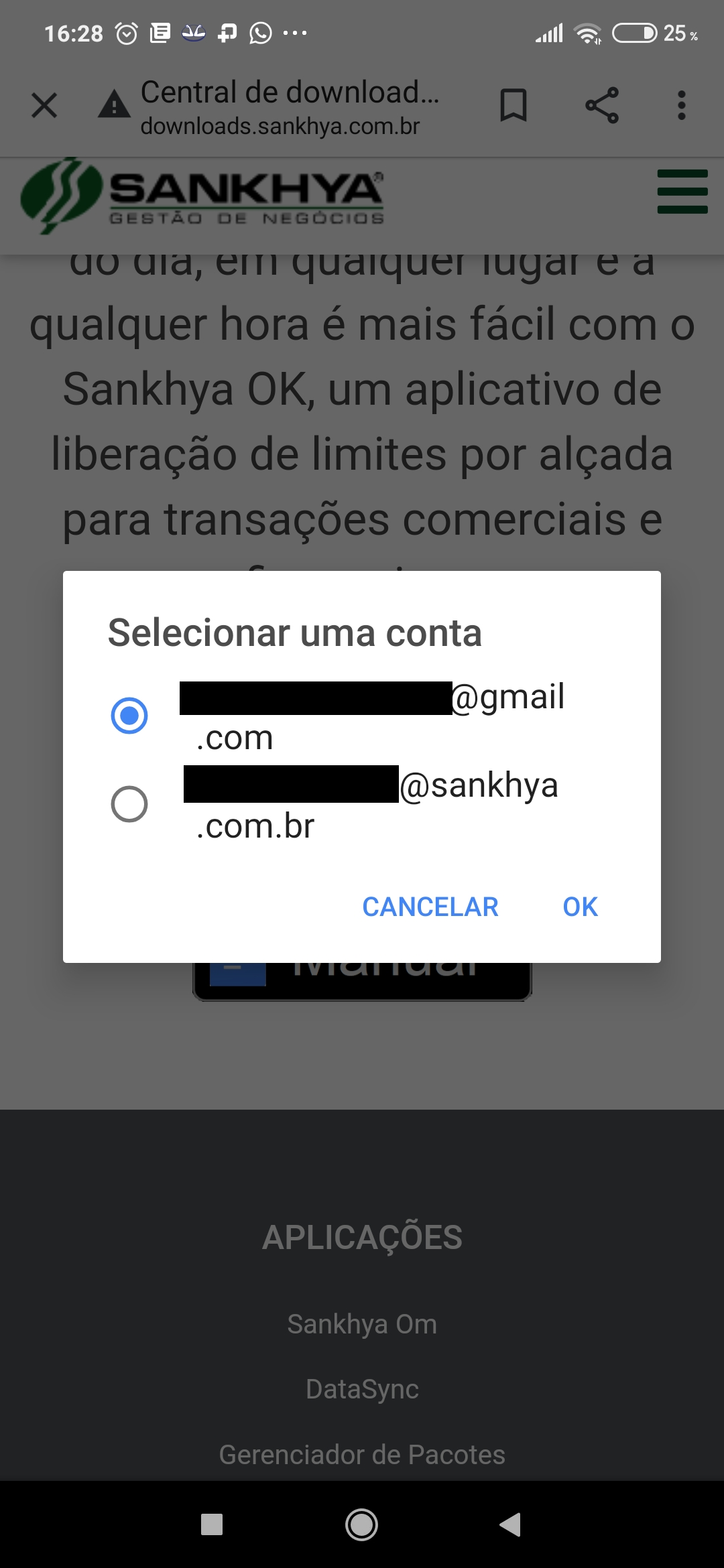
Task: Go back with the system back button
Action: pyautogui.click(x=511, y=1524)
